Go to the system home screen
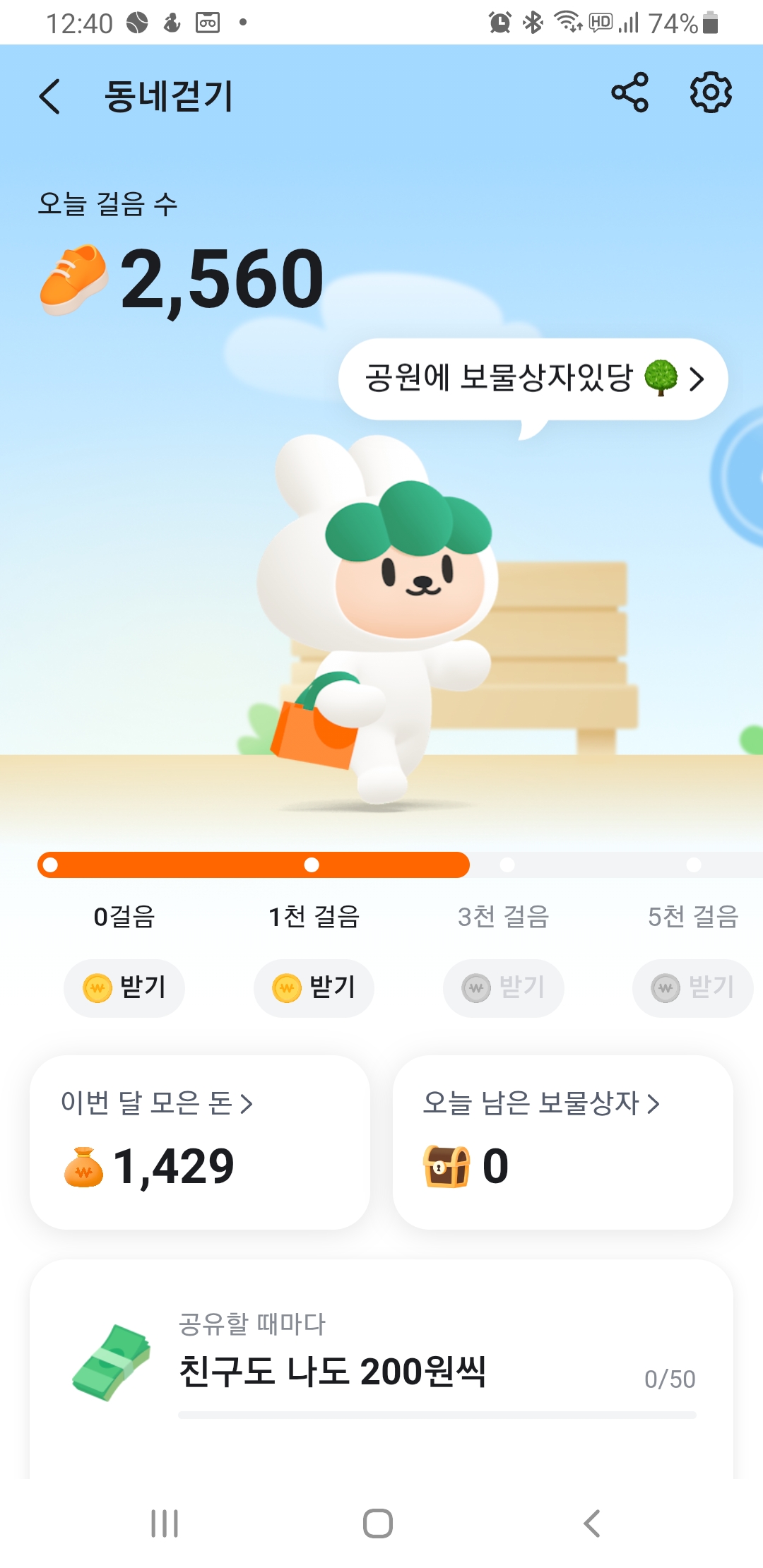The width and height of the screenshot is (763, 1568). coord(378,1524)
